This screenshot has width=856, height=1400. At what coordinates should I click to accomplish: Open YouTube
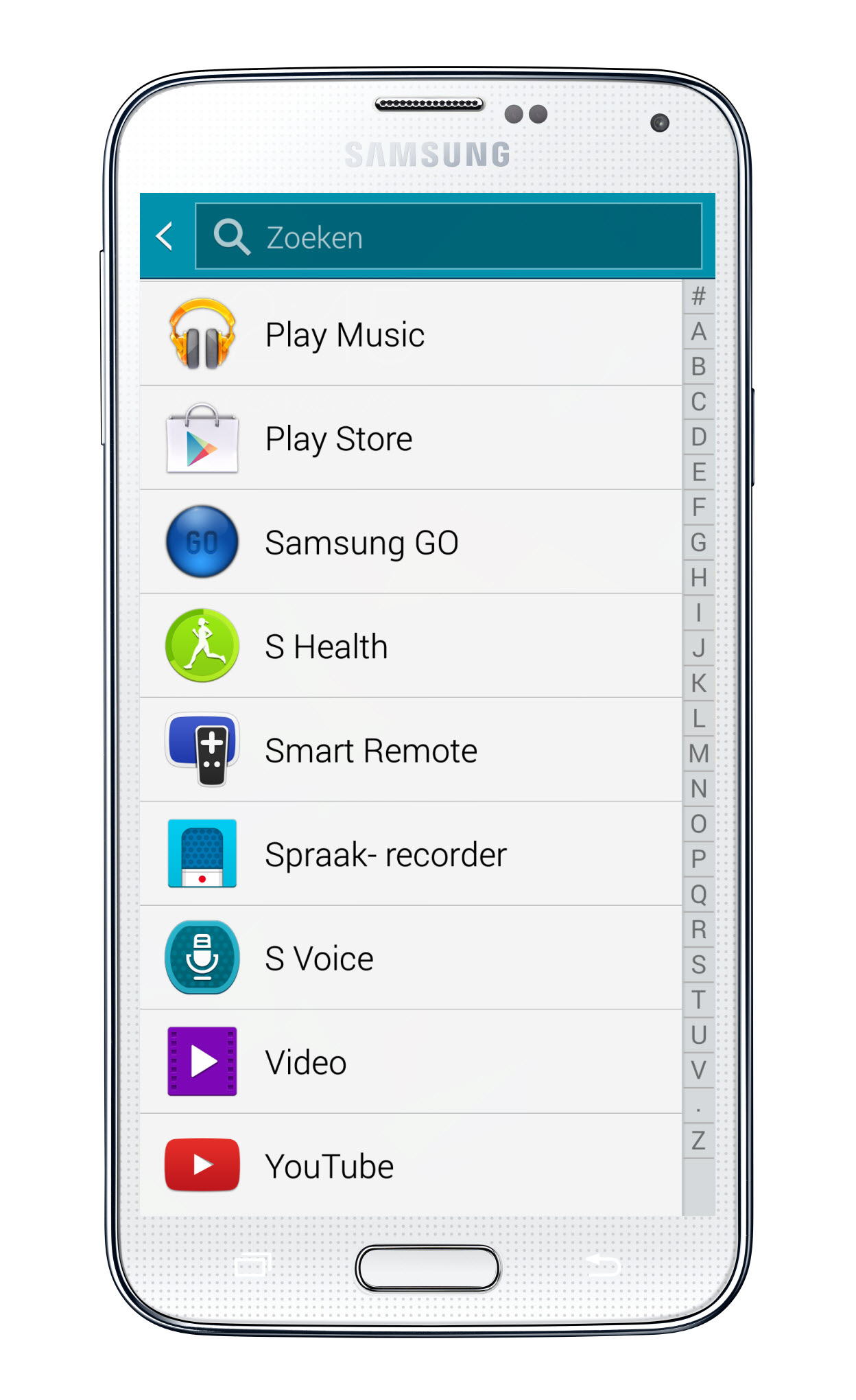tap(329, 1167)
